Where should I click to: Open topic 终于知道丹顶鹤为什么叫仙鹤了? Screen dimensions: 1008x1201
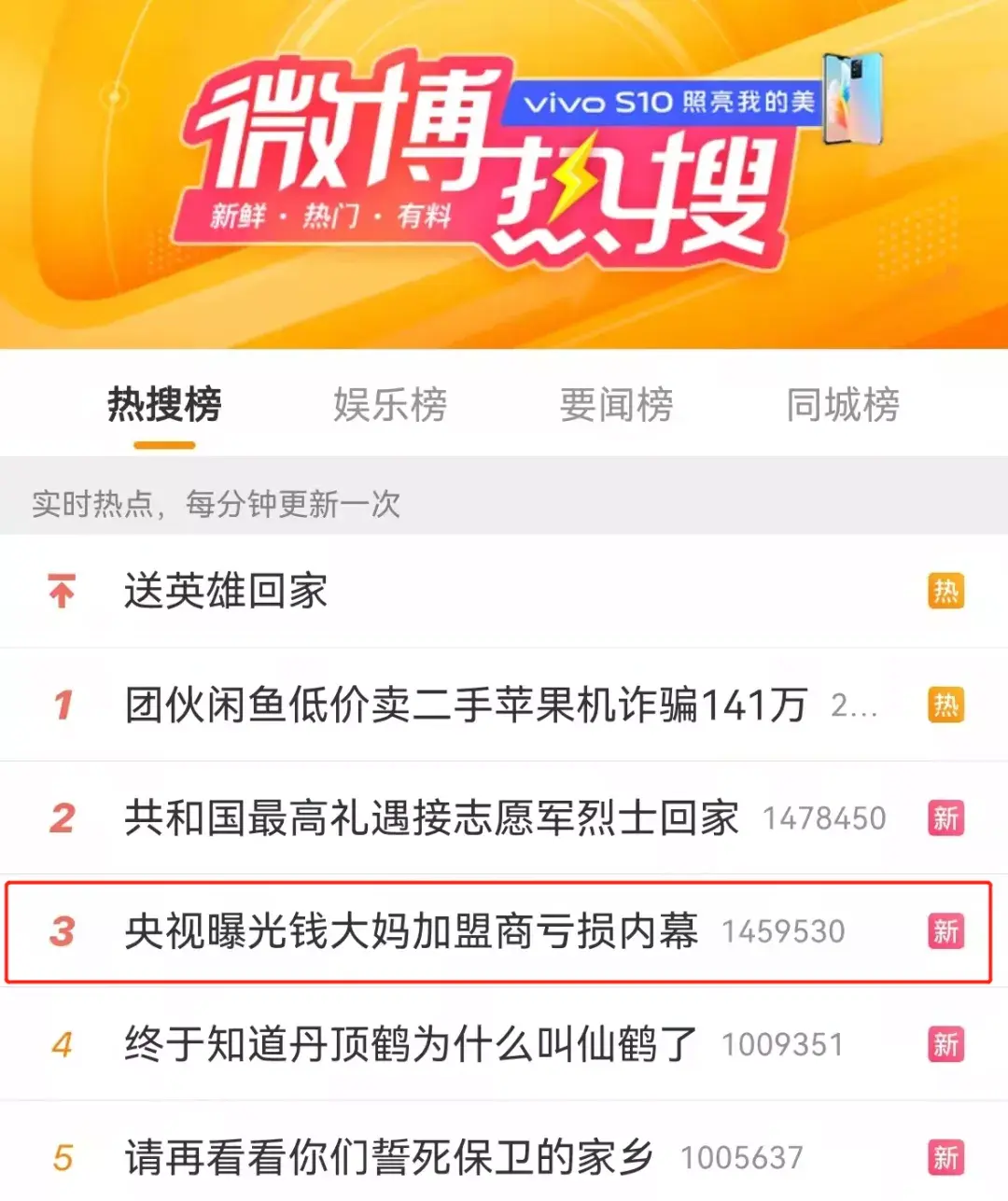pyautogui.click(x=411, y=1044)
